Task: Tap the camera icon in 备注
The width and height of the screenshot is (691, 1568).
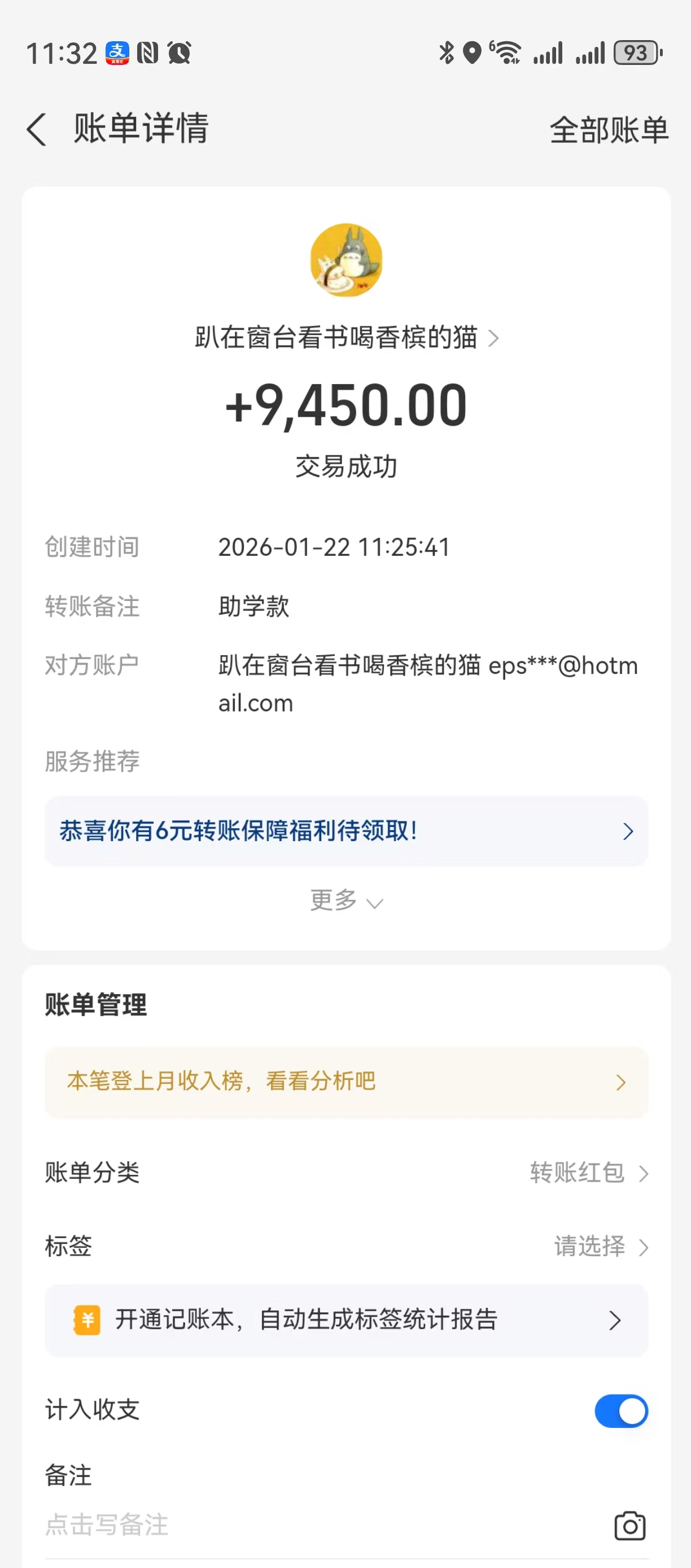Action: (x=629, y=1526)
